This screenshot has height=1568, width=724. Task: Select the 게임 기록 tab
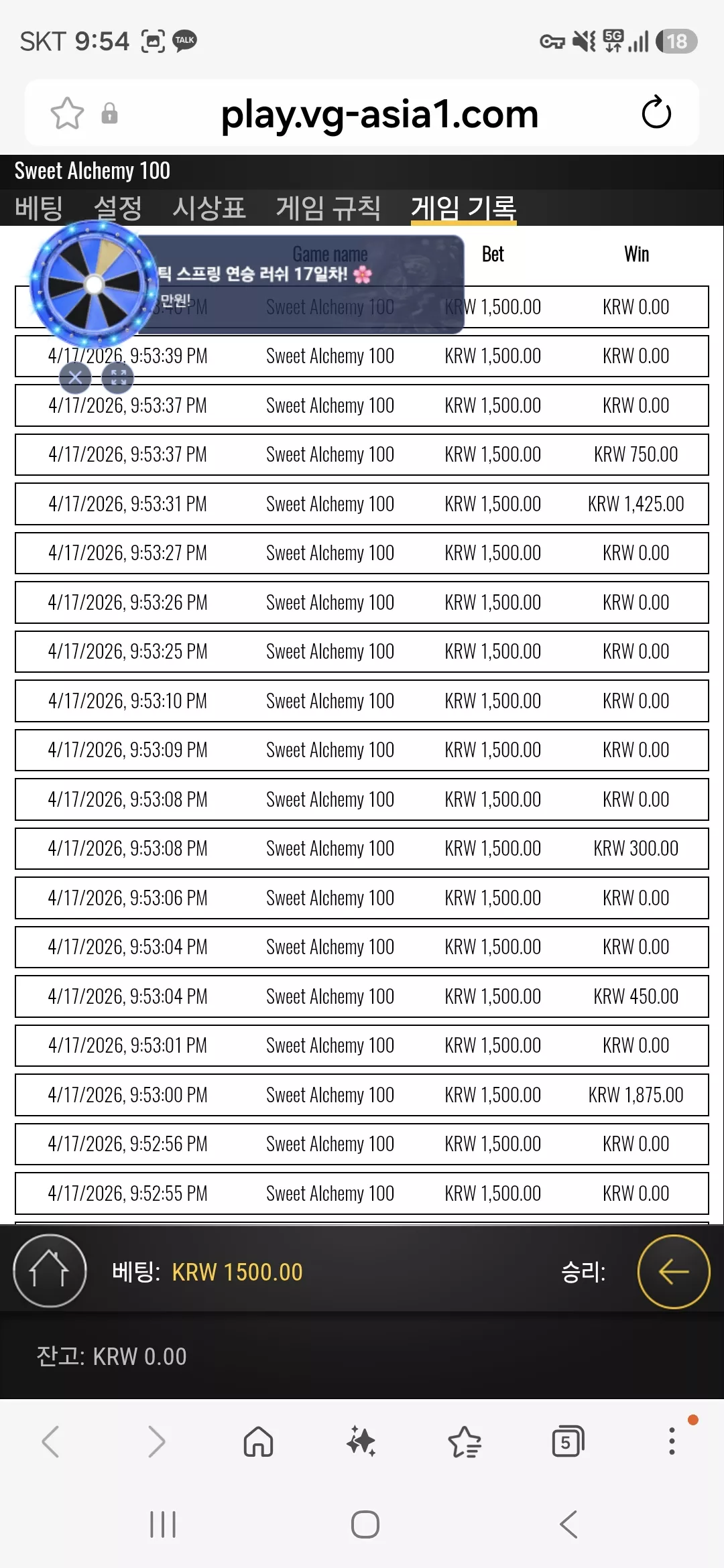point(464,208)
